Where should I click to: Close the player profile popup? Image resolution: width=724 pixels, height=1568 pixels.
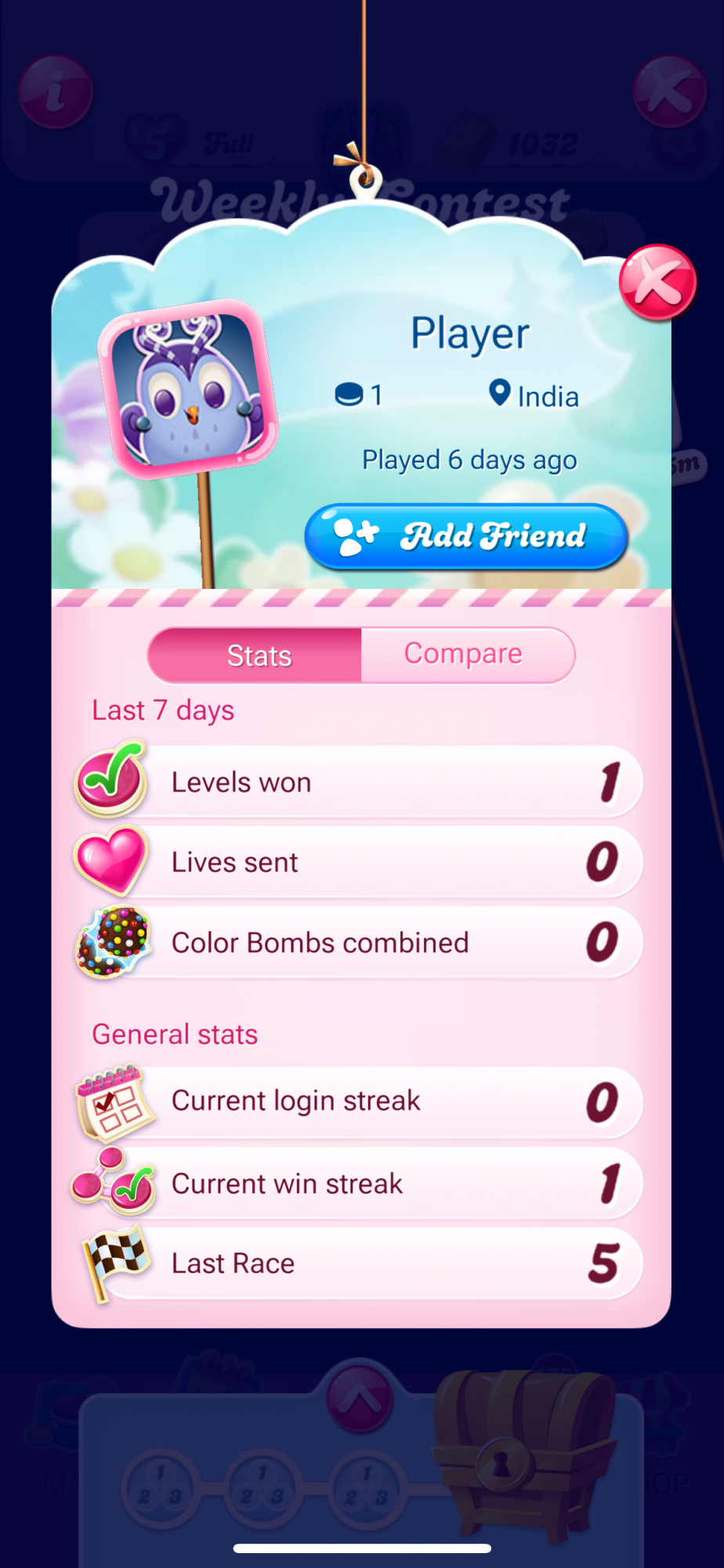[657, 283]
